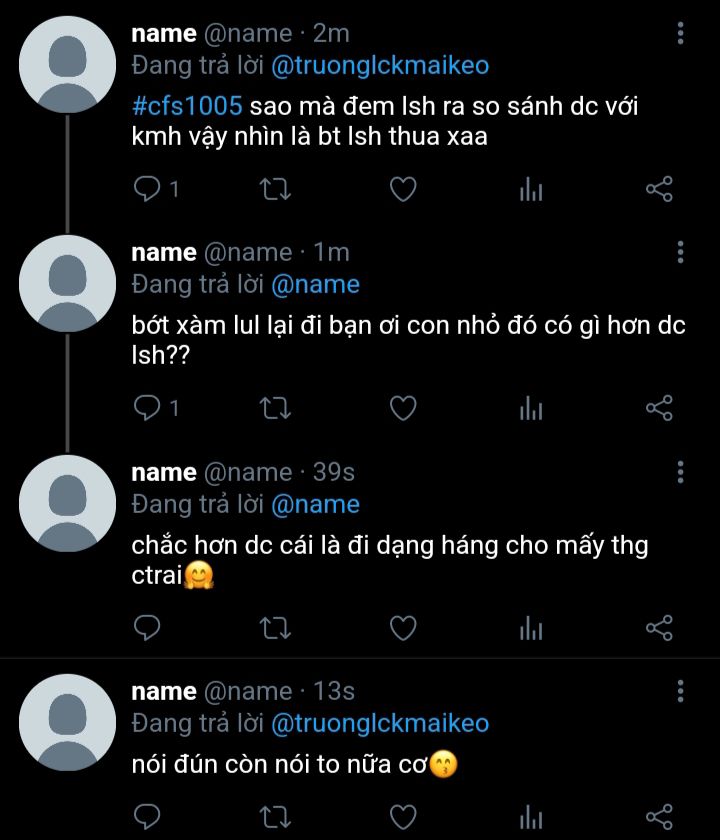
Task: Reply to the #cfs1005 tweet
Action: click(x=147, y=189)
